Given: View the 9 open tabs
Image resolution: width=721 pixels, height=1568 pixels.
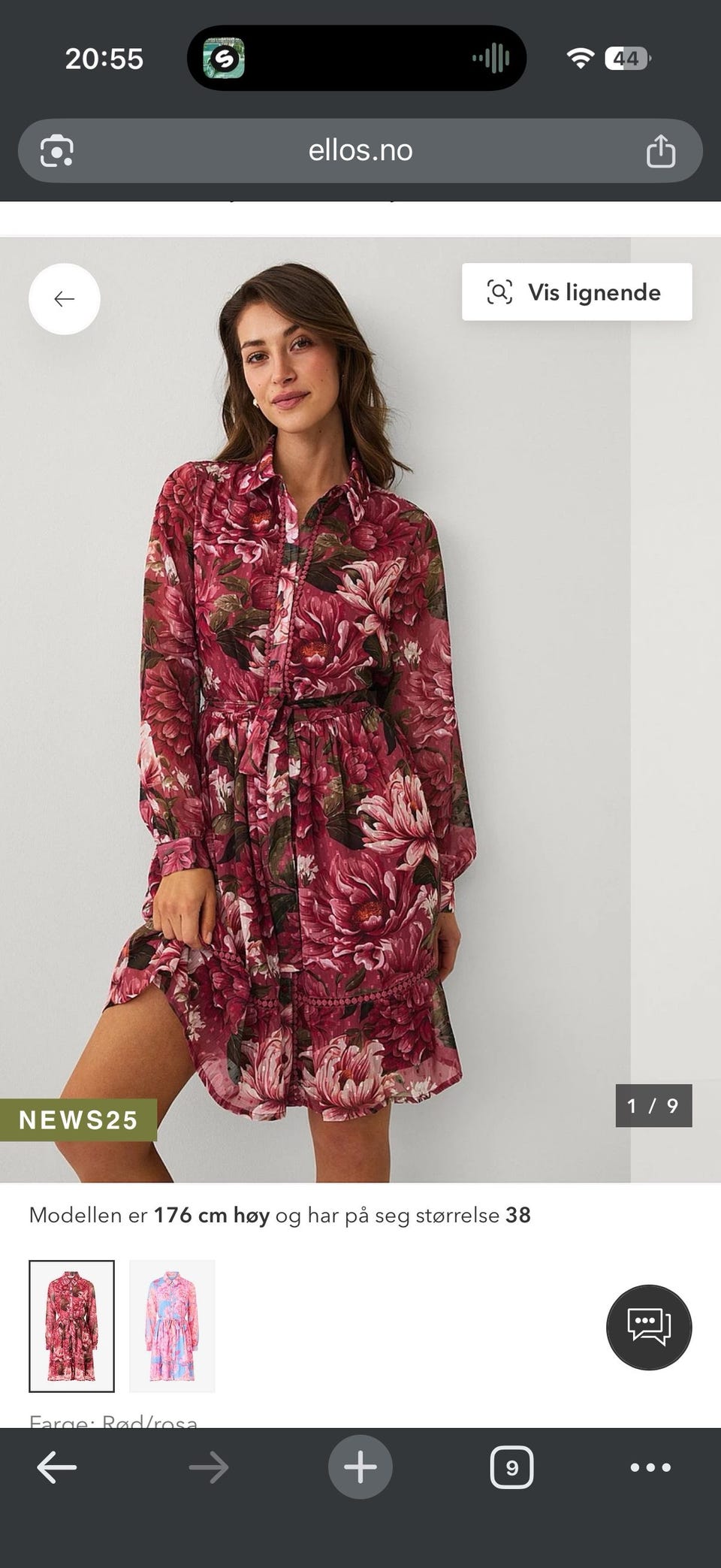Looking at the screenshot, I should click(x=512, y=1467).
